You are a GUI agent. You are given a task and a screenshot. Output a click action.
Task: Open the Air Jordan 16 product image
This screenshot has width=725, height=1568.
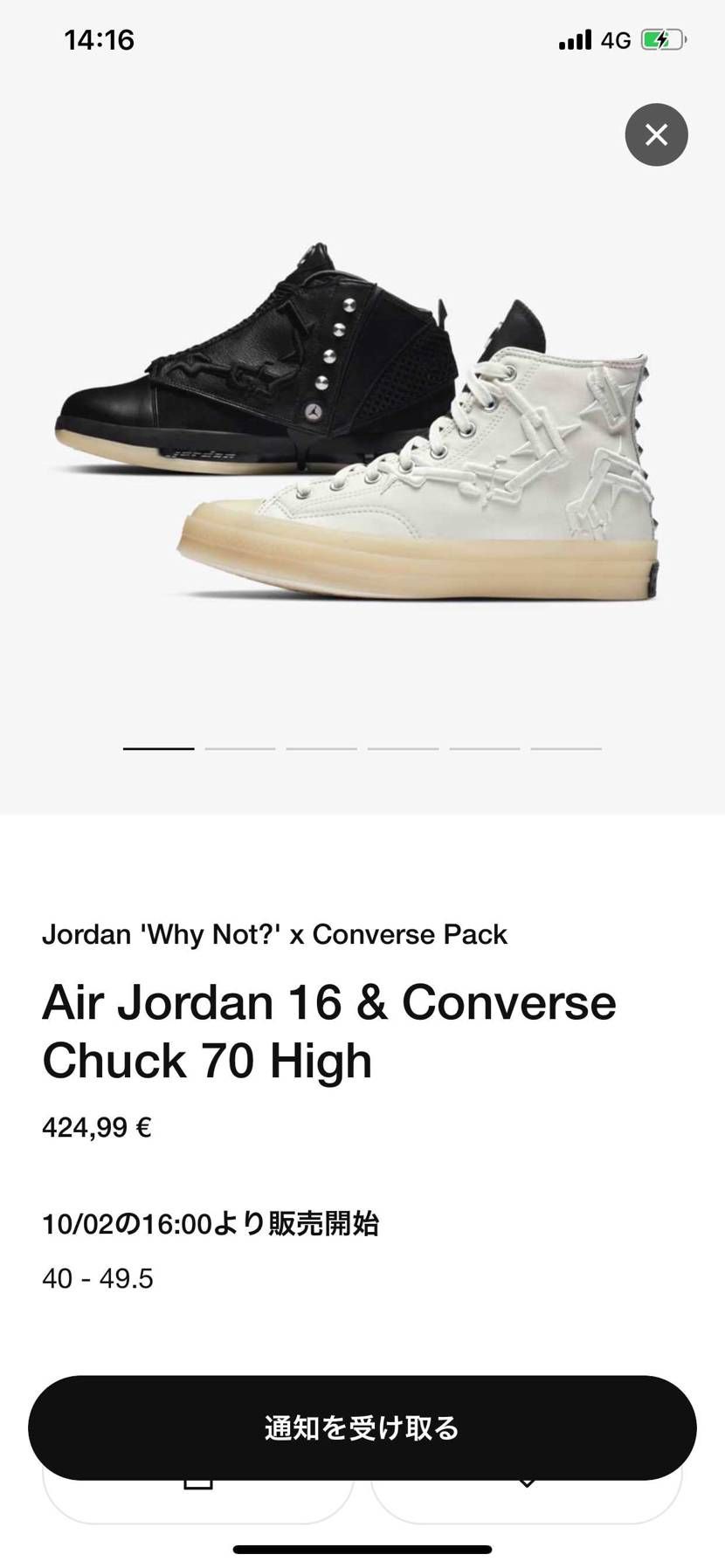point(253,367)
